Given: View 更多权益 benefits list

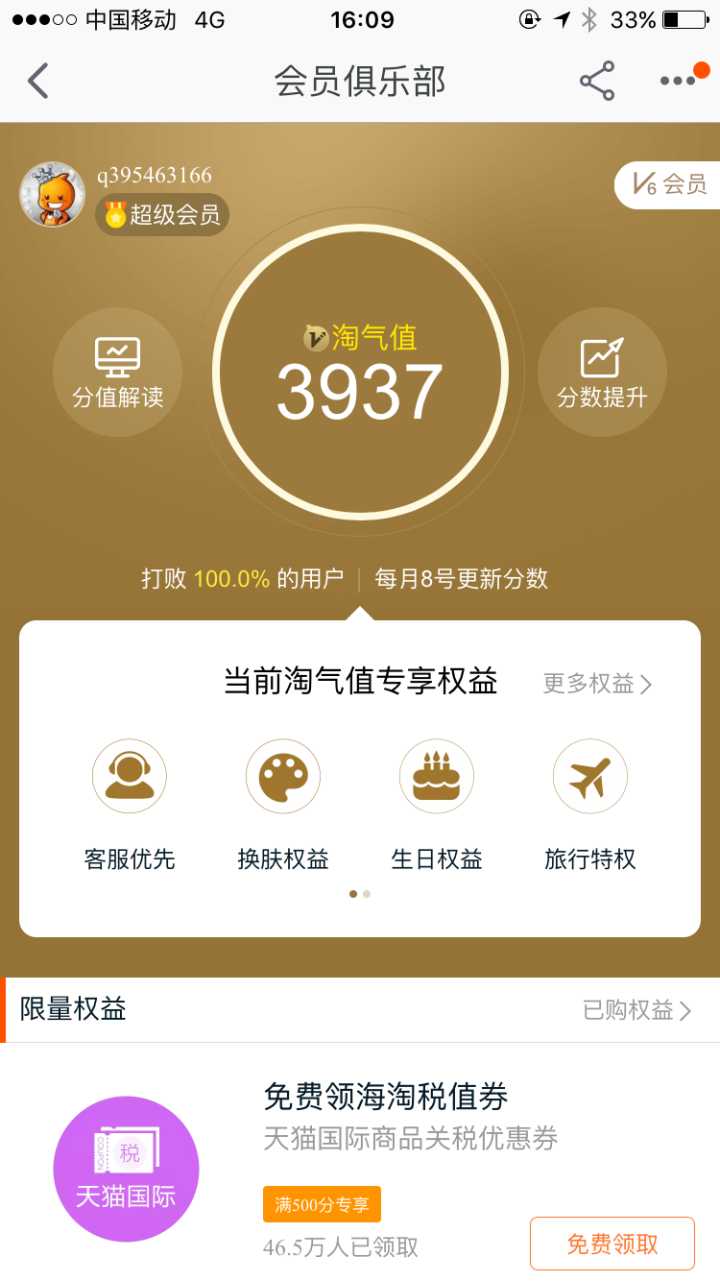Looking at the screenshot, I should (597, 684).
